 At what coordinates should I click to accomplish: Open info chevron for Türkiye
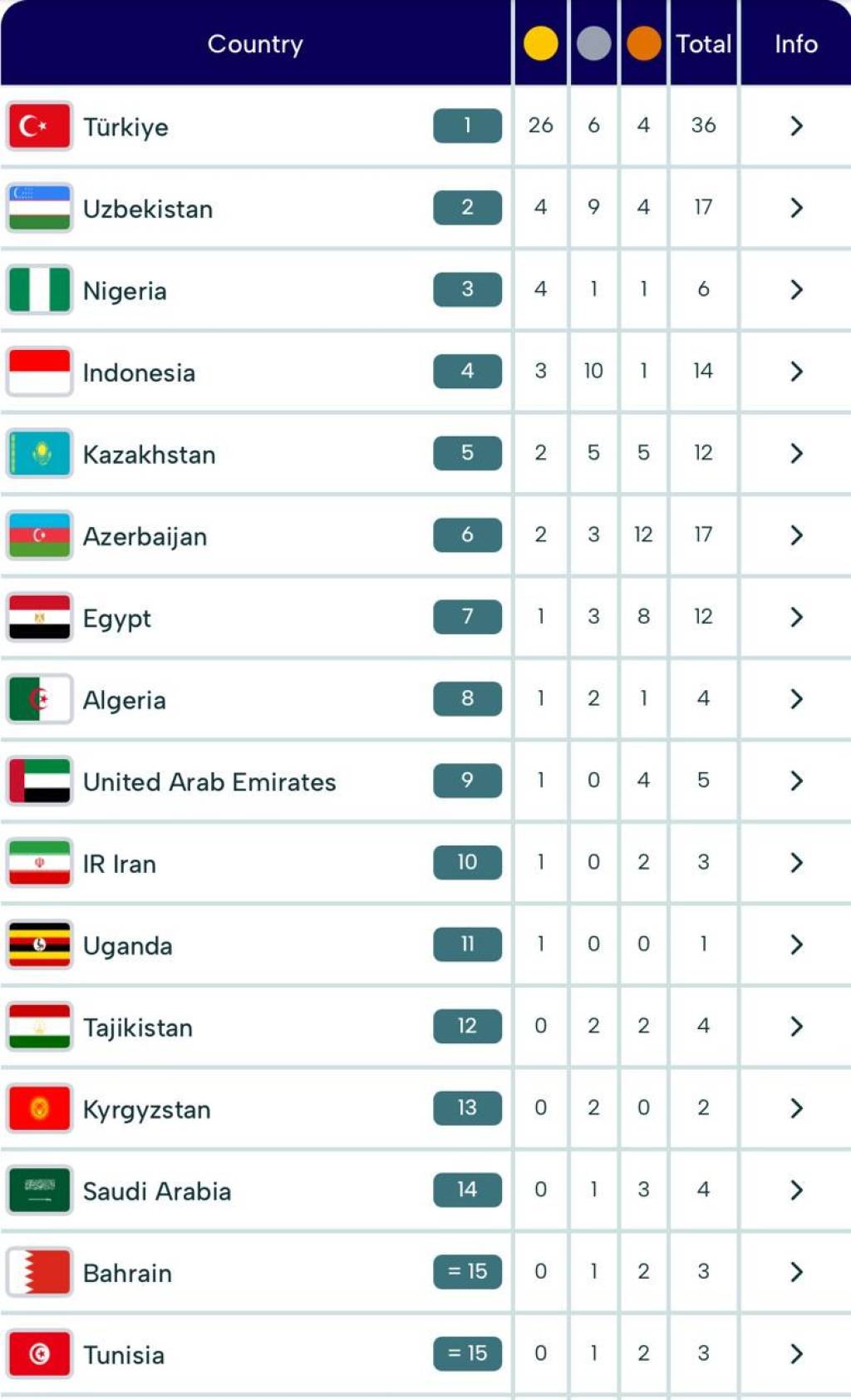[x=796, y=126]
